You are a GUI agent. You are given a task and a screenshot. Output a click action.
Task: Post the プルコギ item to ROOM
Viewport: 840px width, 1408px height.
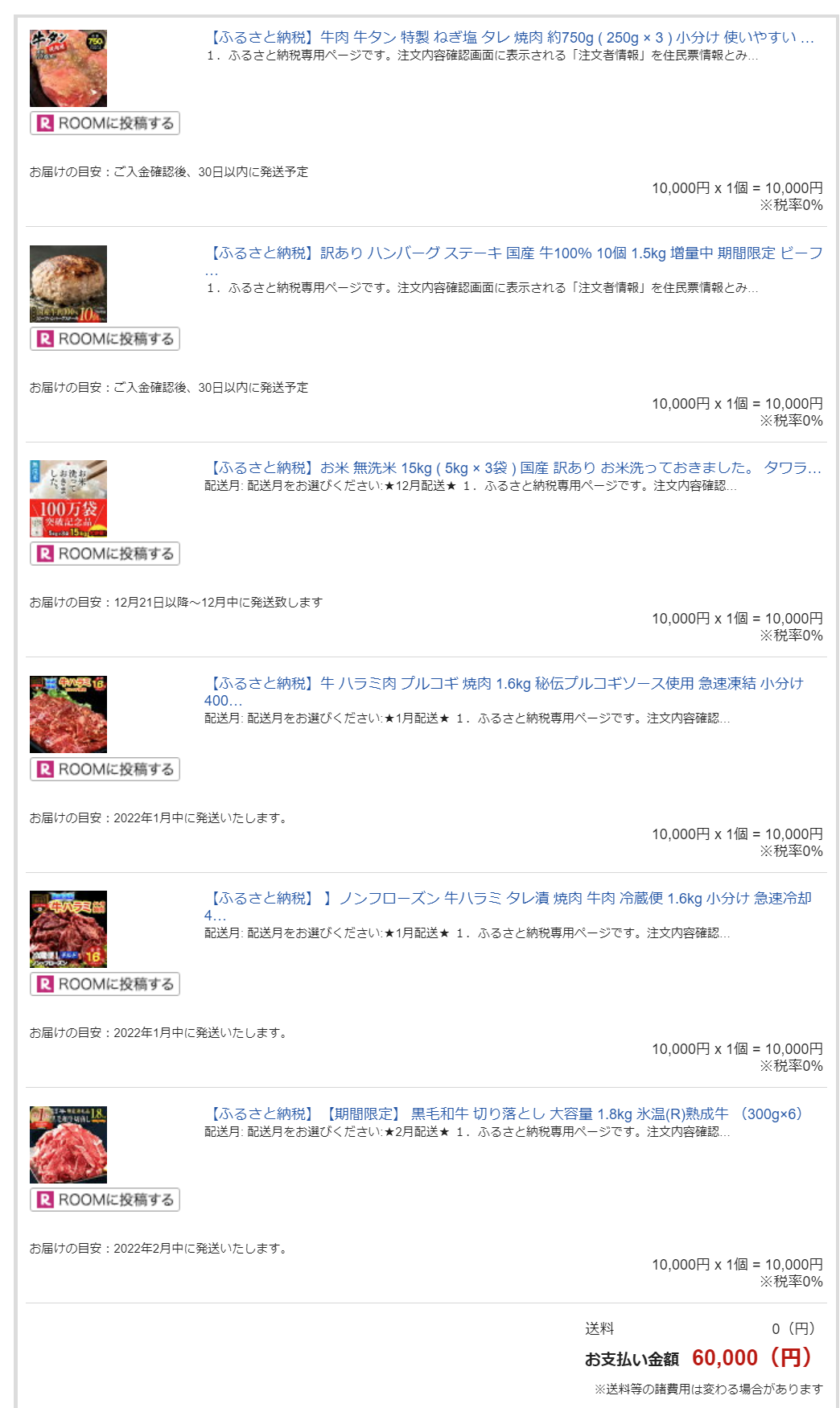[105, 769]
